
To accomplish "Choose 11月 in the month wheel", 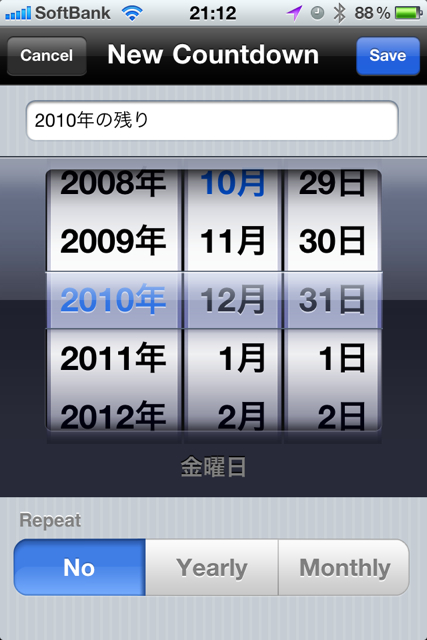I will [x=233, y=241].
